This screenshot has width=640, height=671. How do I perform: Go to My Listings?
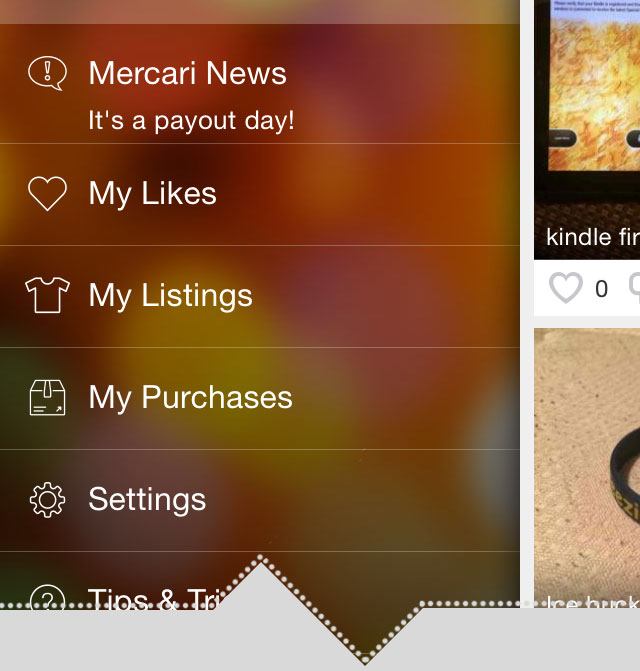click(170, 296)
